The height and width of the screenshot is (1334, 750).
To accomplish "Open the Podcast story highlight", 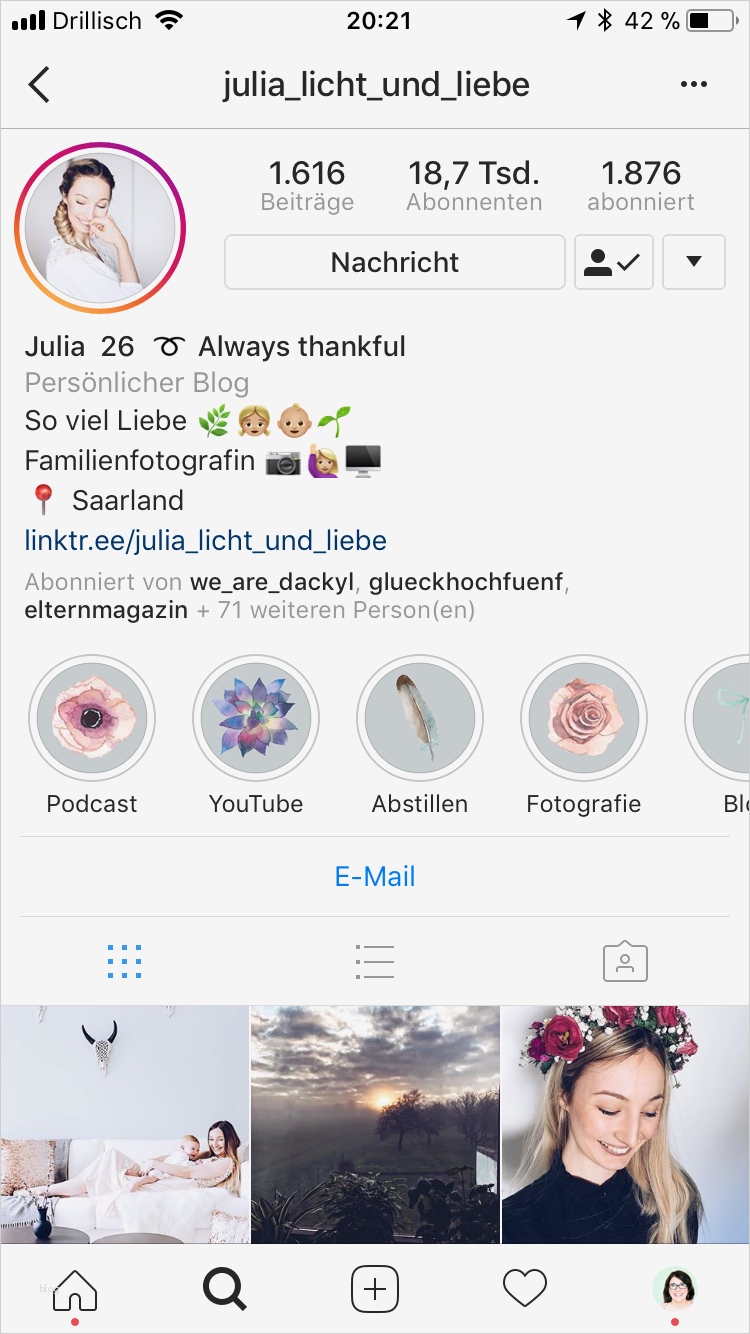I will click(x=92, y=718).
